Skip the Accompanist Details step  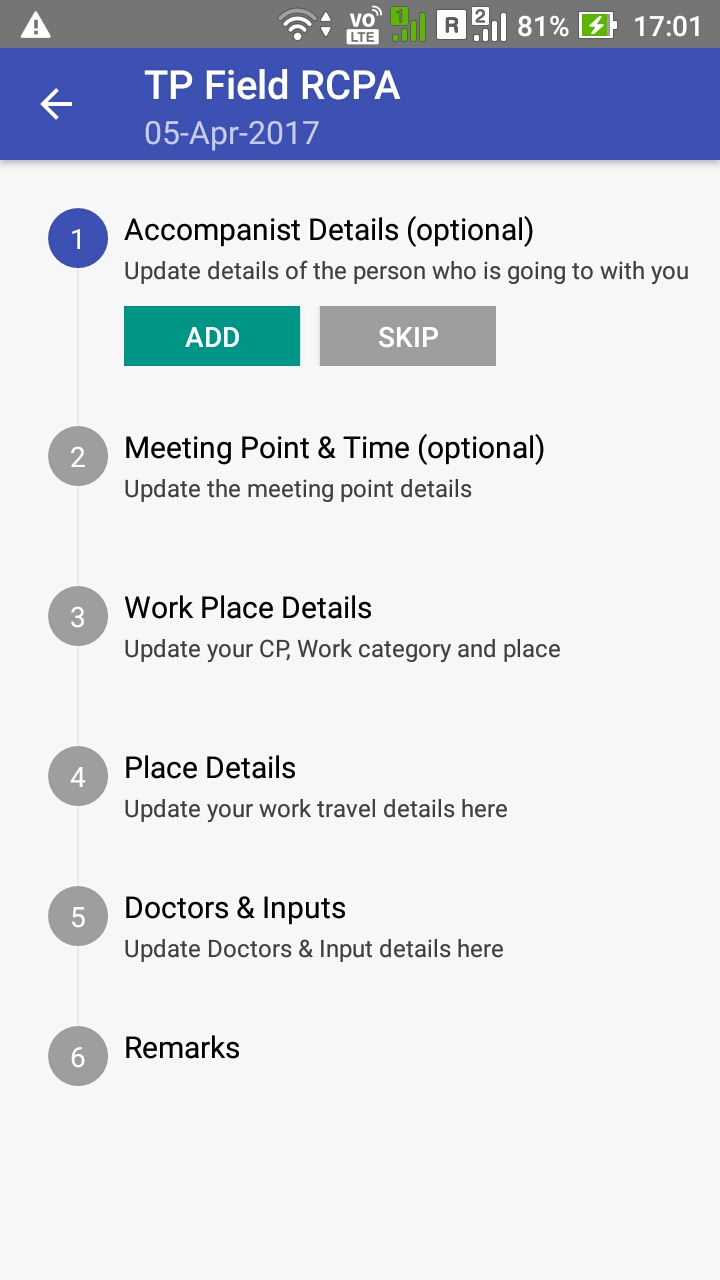coord(408,336)
